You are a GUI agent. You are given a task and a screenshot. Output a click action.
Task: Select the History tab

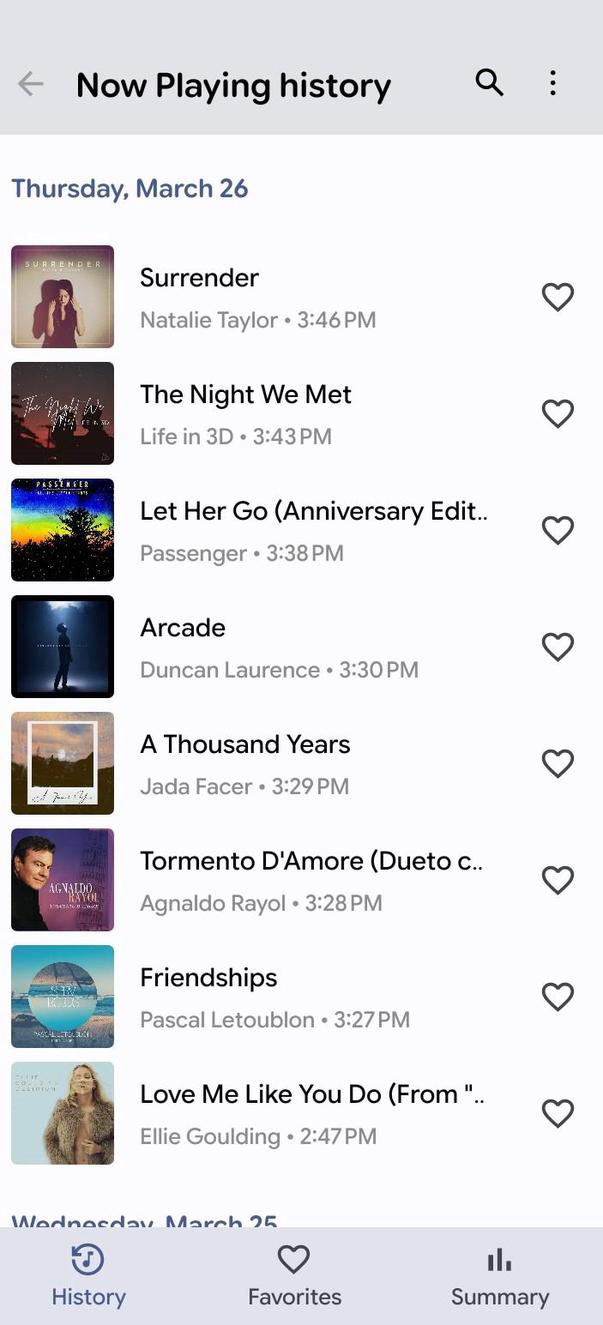pos(88,1276)
